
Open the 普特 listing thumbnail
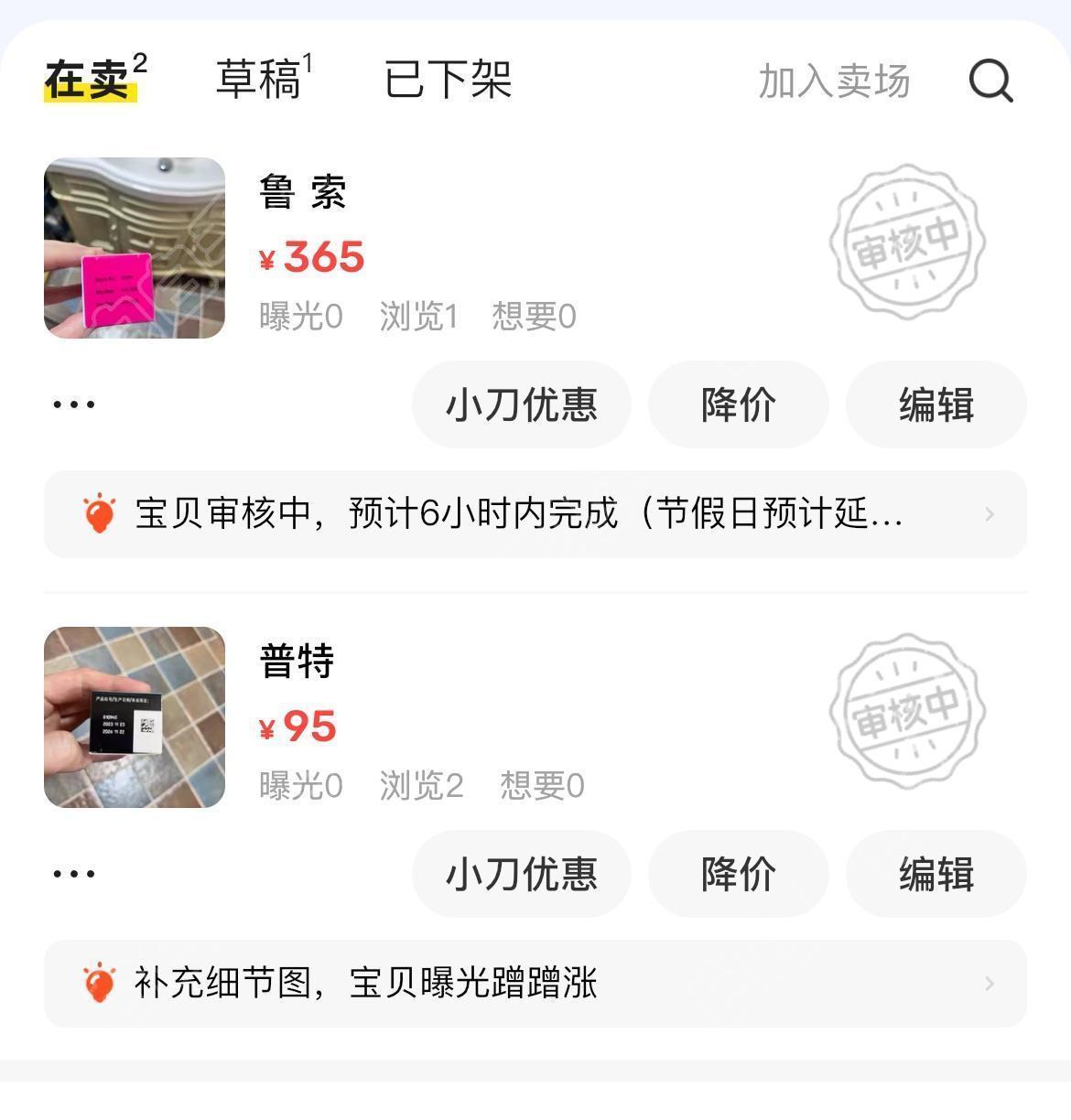pyautogui.click(x=135, y=717)
